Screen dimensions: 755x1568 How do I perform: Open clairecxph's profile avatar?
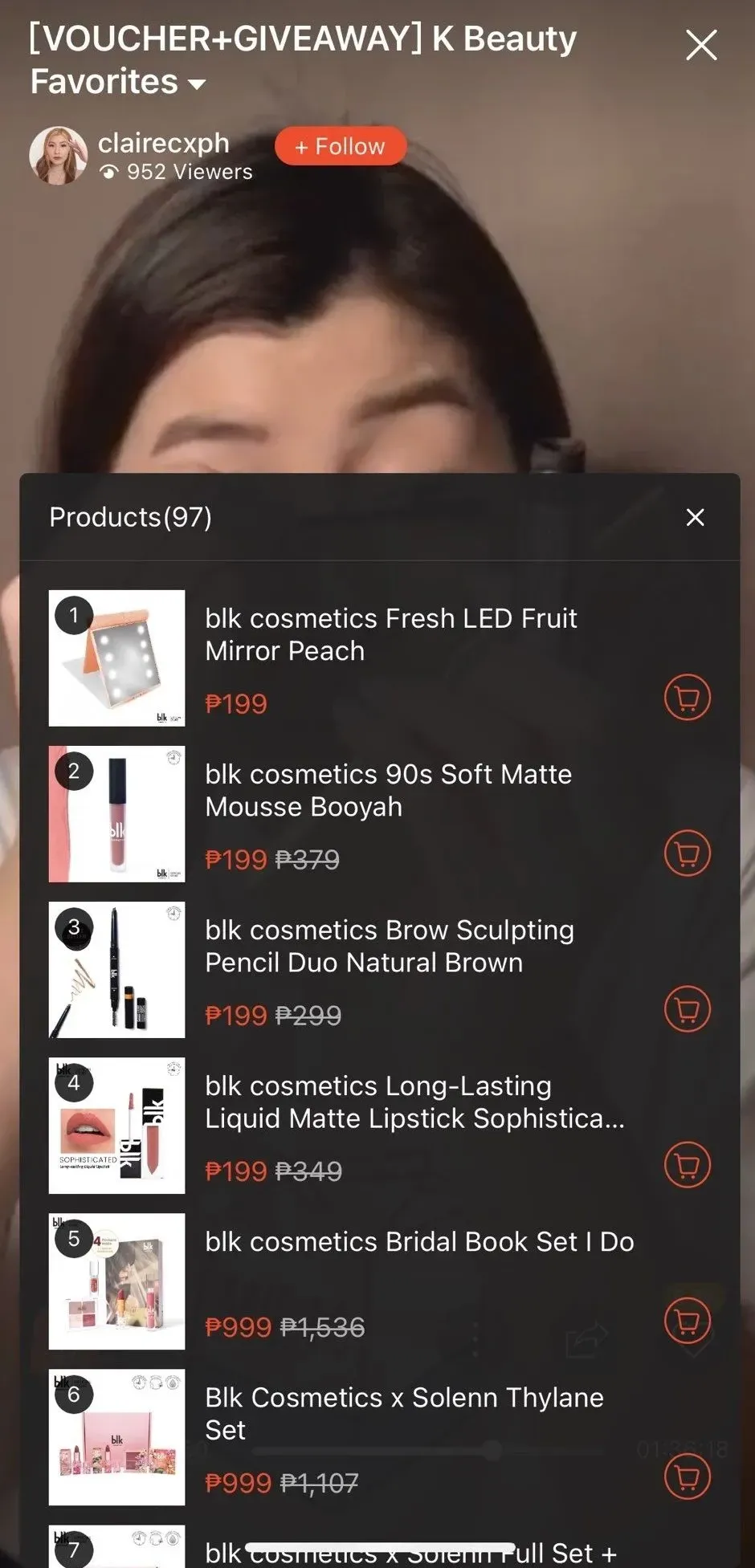(x=58, y=155)
